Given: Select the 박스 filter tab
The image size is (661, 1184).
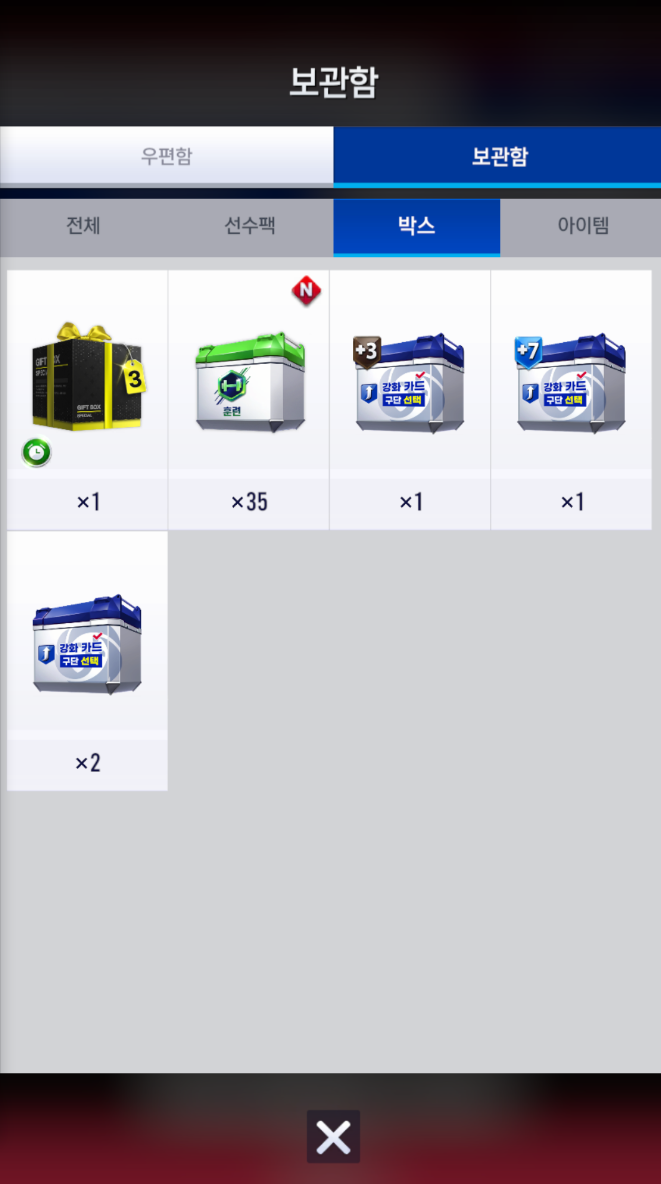Looking at the screenshot, I should (416, 225).
